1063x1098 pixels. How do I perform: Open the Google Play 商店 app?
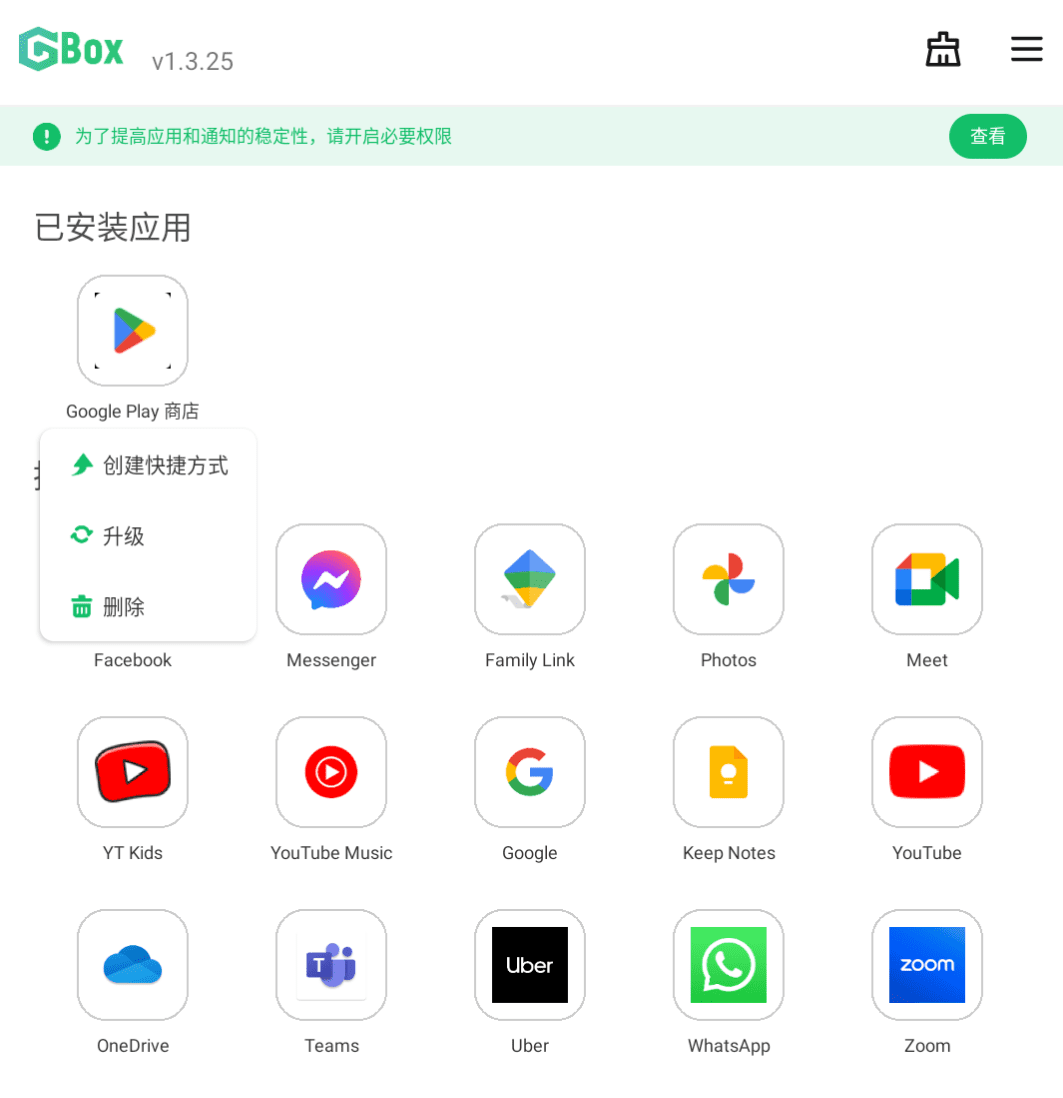[x=133, y=331]
